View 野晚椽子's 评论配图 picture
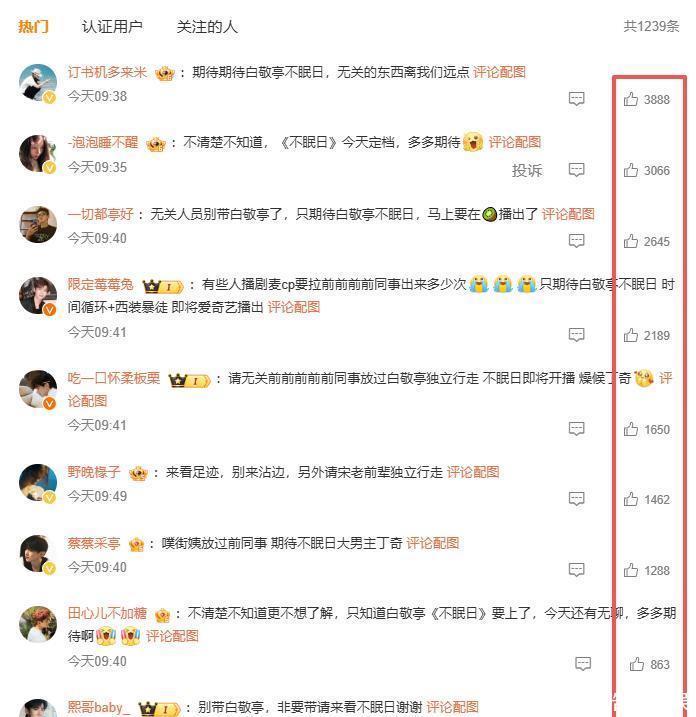This screenshot has height=717, width=696. tap(473, 472)
